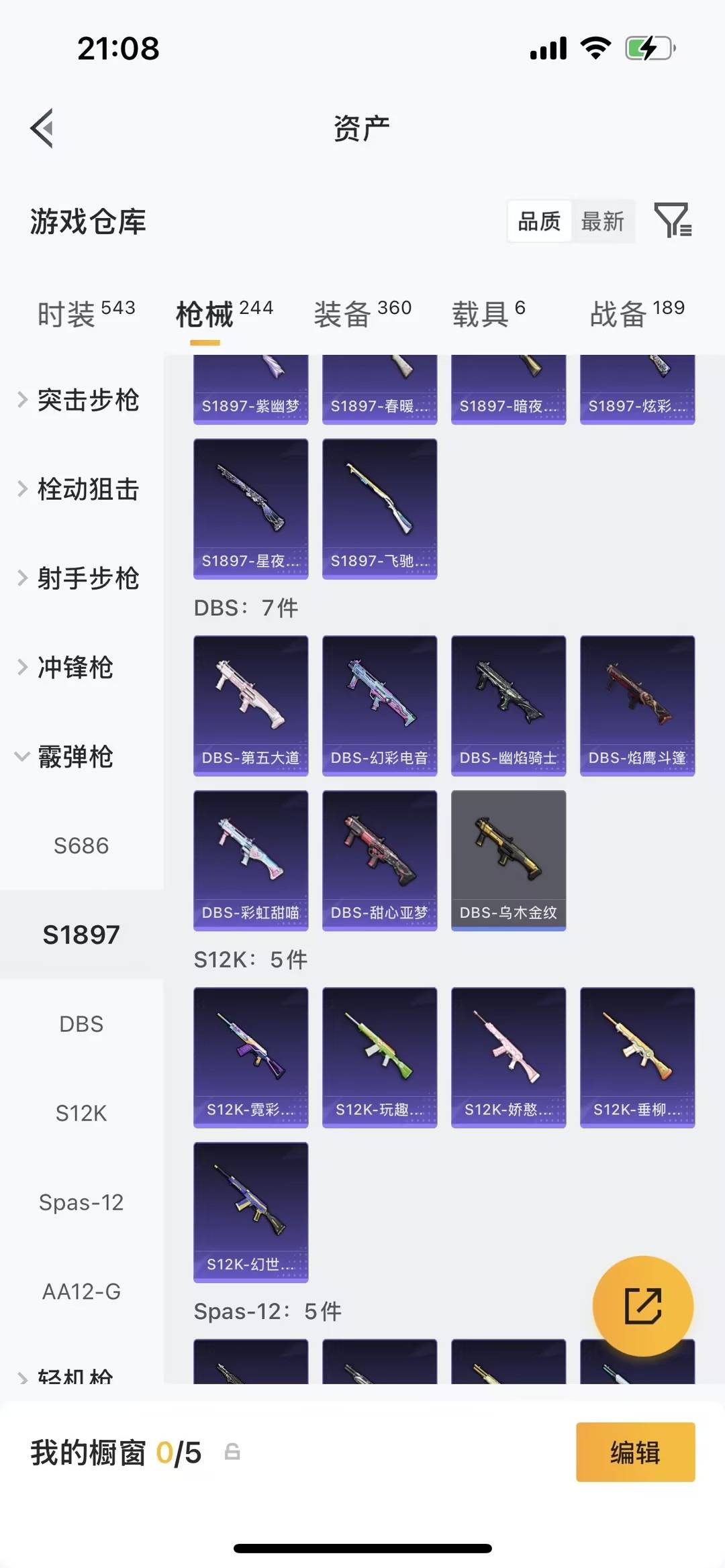This screenshot has height=1568, width=725.
Task: Switch sorting to 最新
Action: (603, 221)
